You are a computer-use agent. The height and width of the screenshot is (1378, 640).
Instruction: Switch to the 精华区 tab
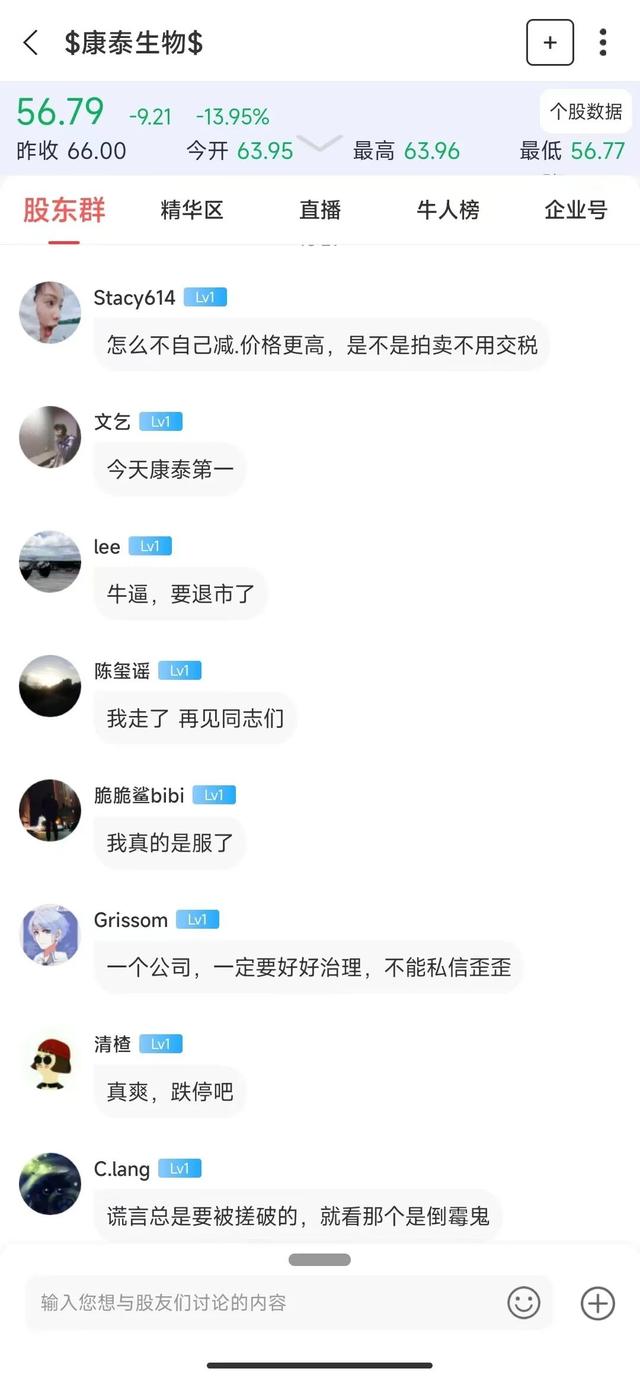(192, 210)
